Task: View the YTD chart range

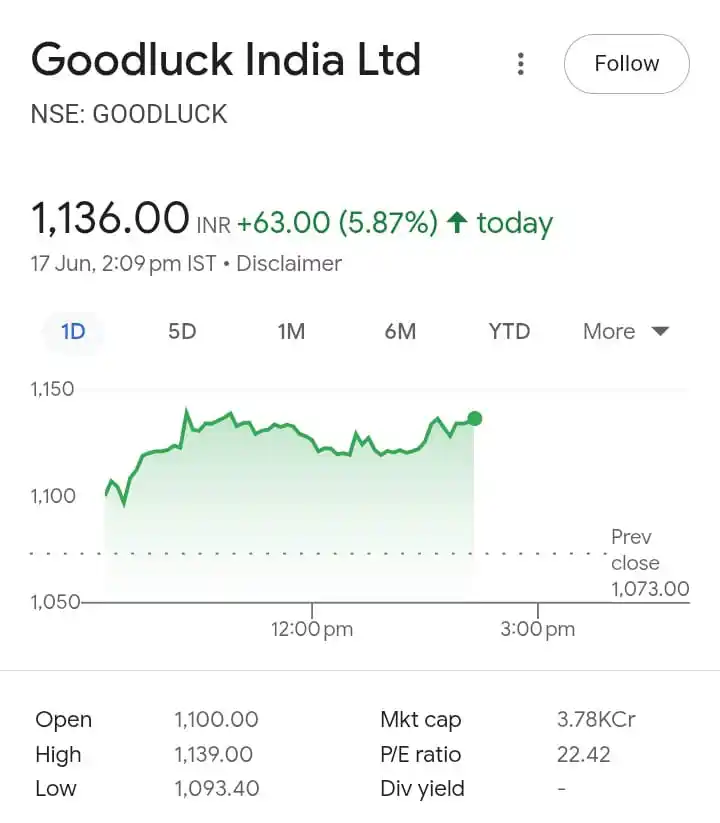Action: click(509, 331)
